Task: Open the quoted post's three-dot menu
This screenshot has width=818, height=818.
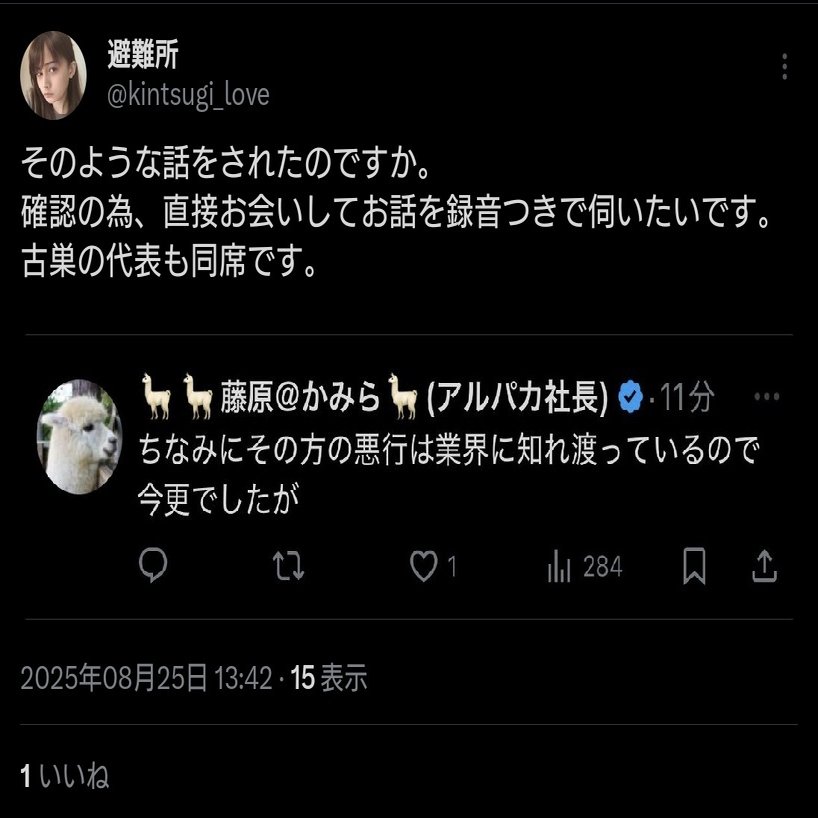Action: point(766,397)
